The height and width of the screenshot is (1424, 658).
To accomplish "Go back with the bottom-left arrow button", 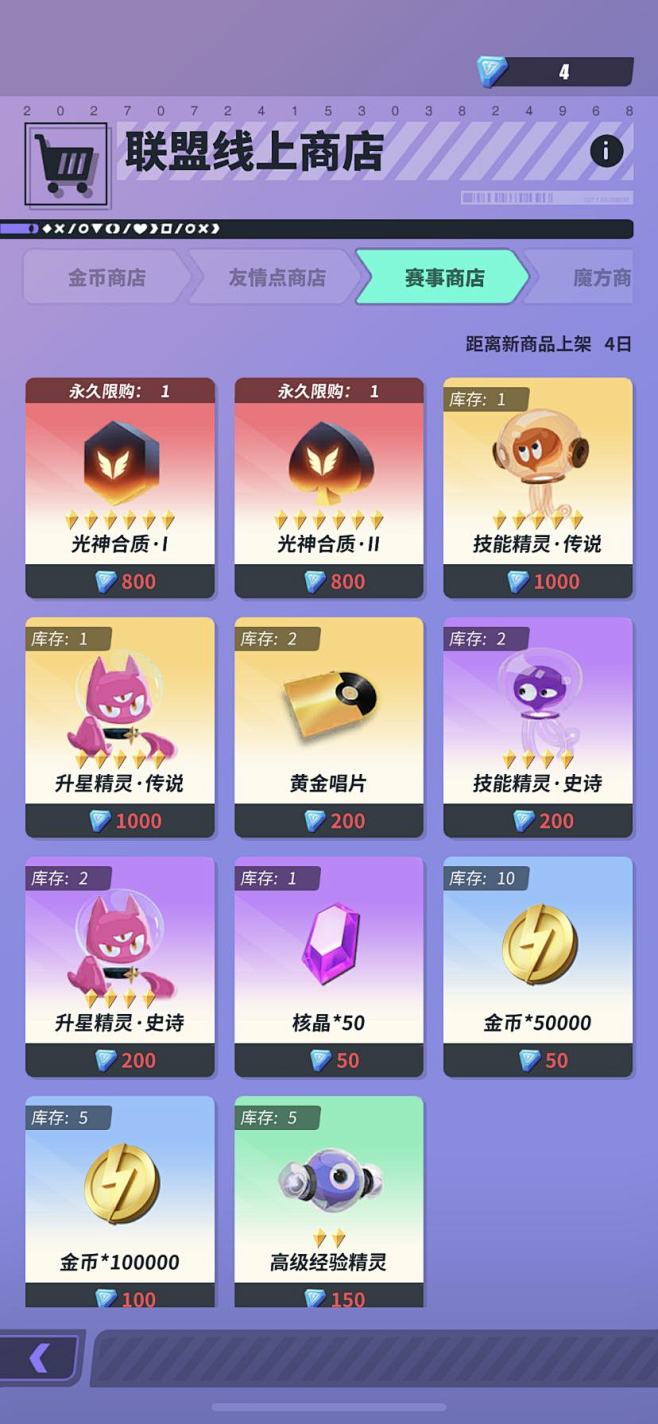I will point(40,1357).
